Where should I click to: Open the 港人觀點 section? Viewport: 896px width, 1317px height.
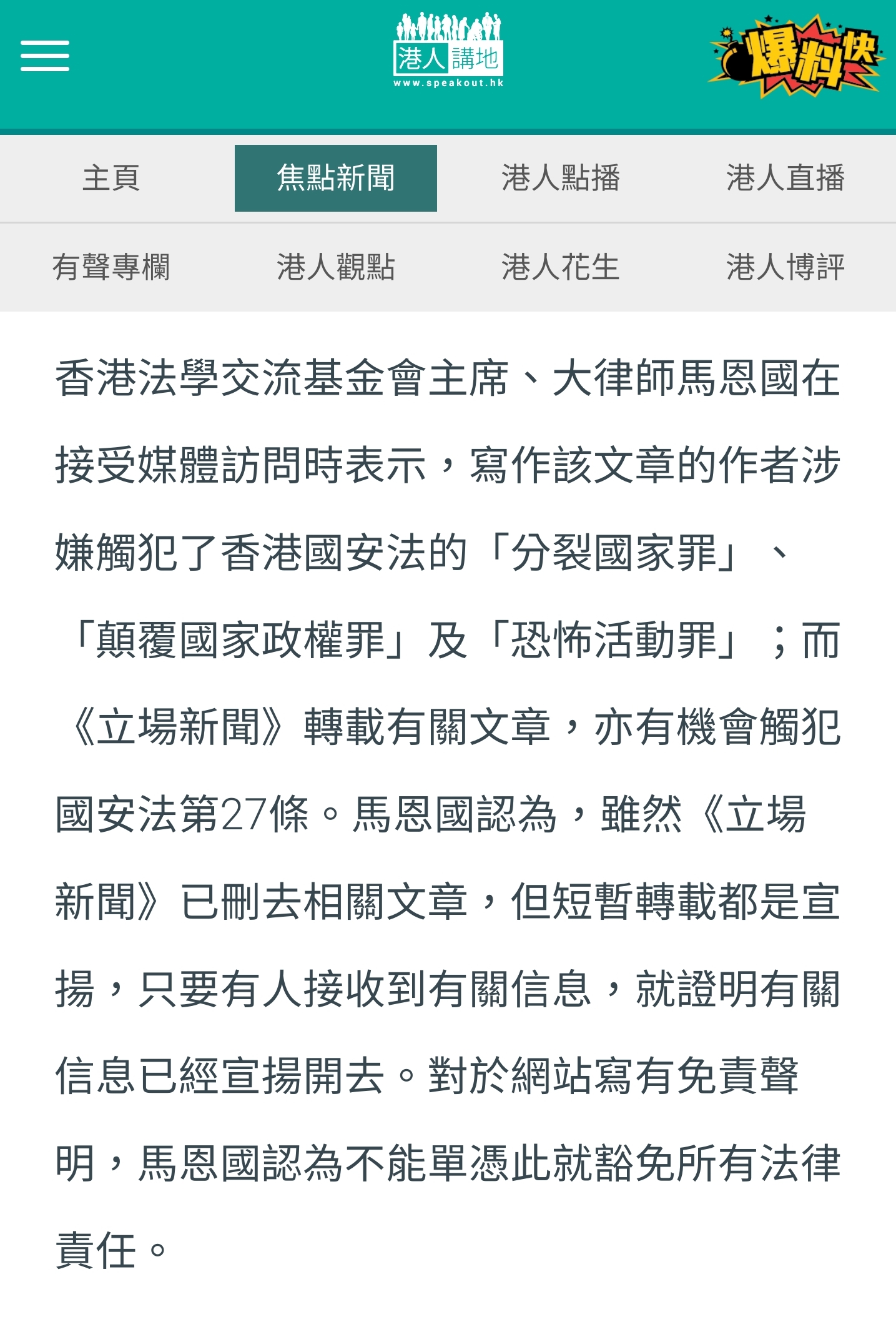(x=335, y=267)
